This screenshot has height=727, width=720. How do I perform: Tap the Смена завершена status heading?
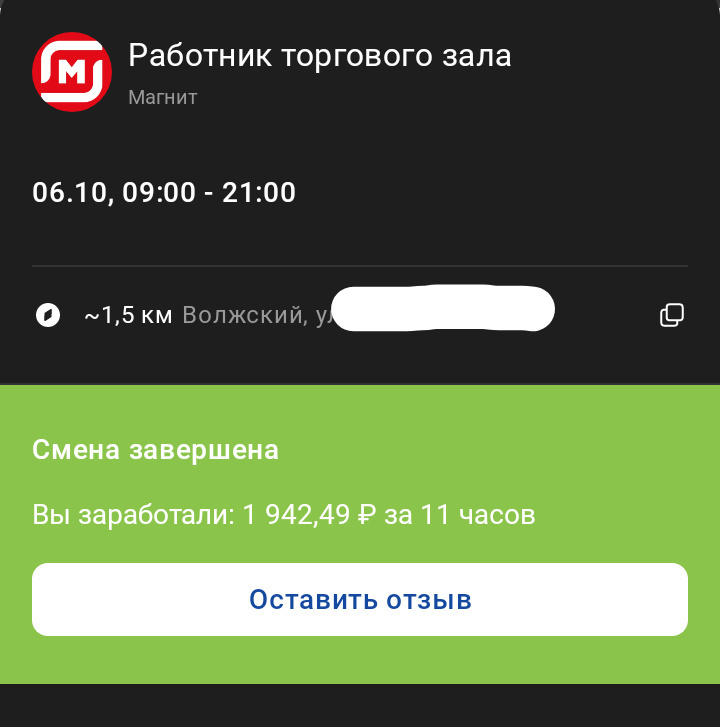[x=155, y=449]
